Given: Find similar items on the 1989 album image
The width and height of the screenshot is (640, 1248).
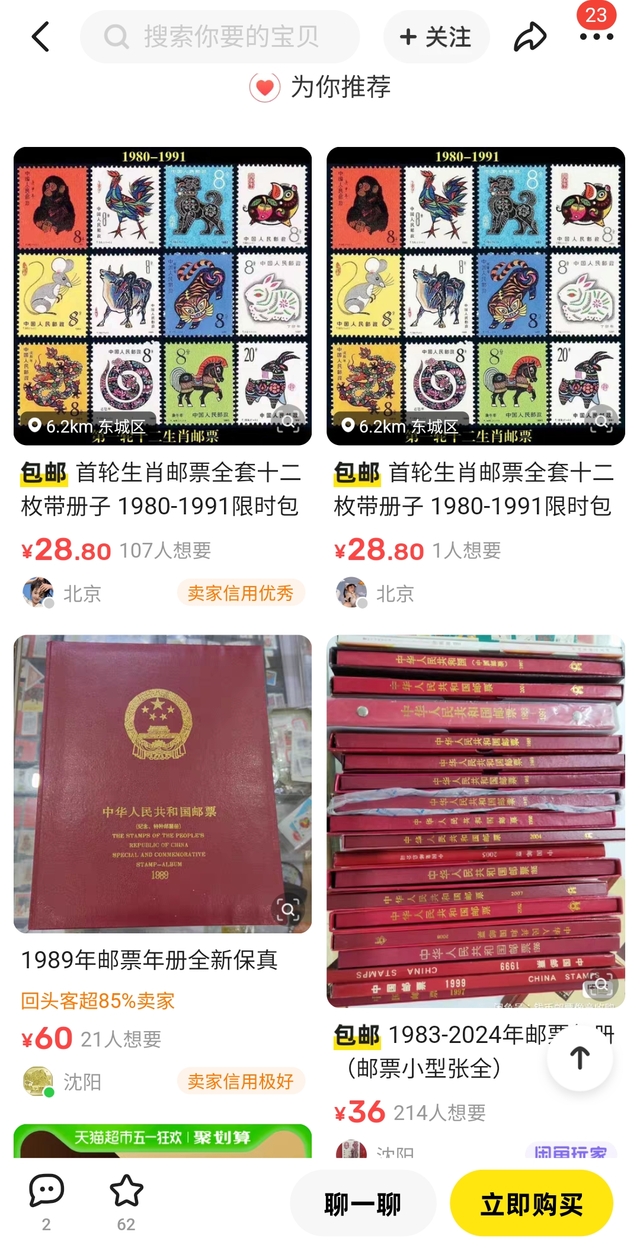Looking at the screenshot, I should point(288,909).
